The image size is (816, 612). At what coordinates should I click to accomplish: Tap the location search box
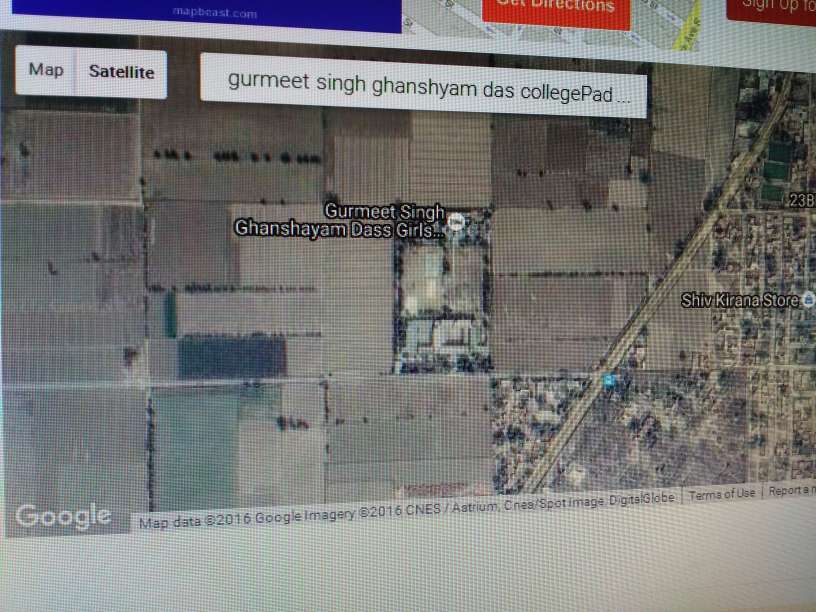tap(424, 82)
